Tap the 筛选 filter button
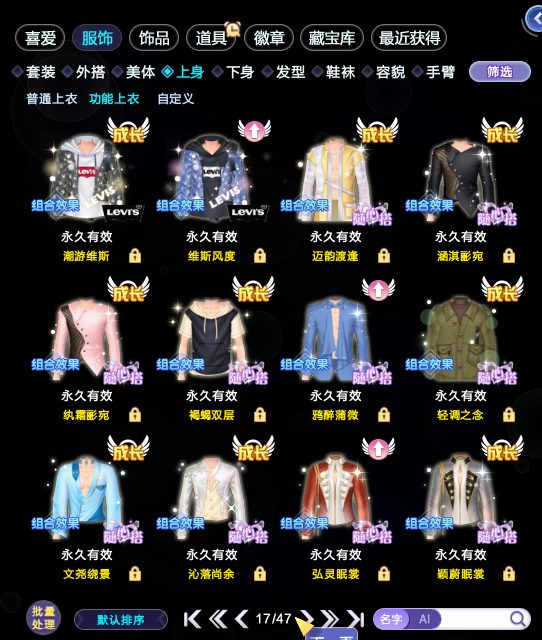 click(500, 72)
